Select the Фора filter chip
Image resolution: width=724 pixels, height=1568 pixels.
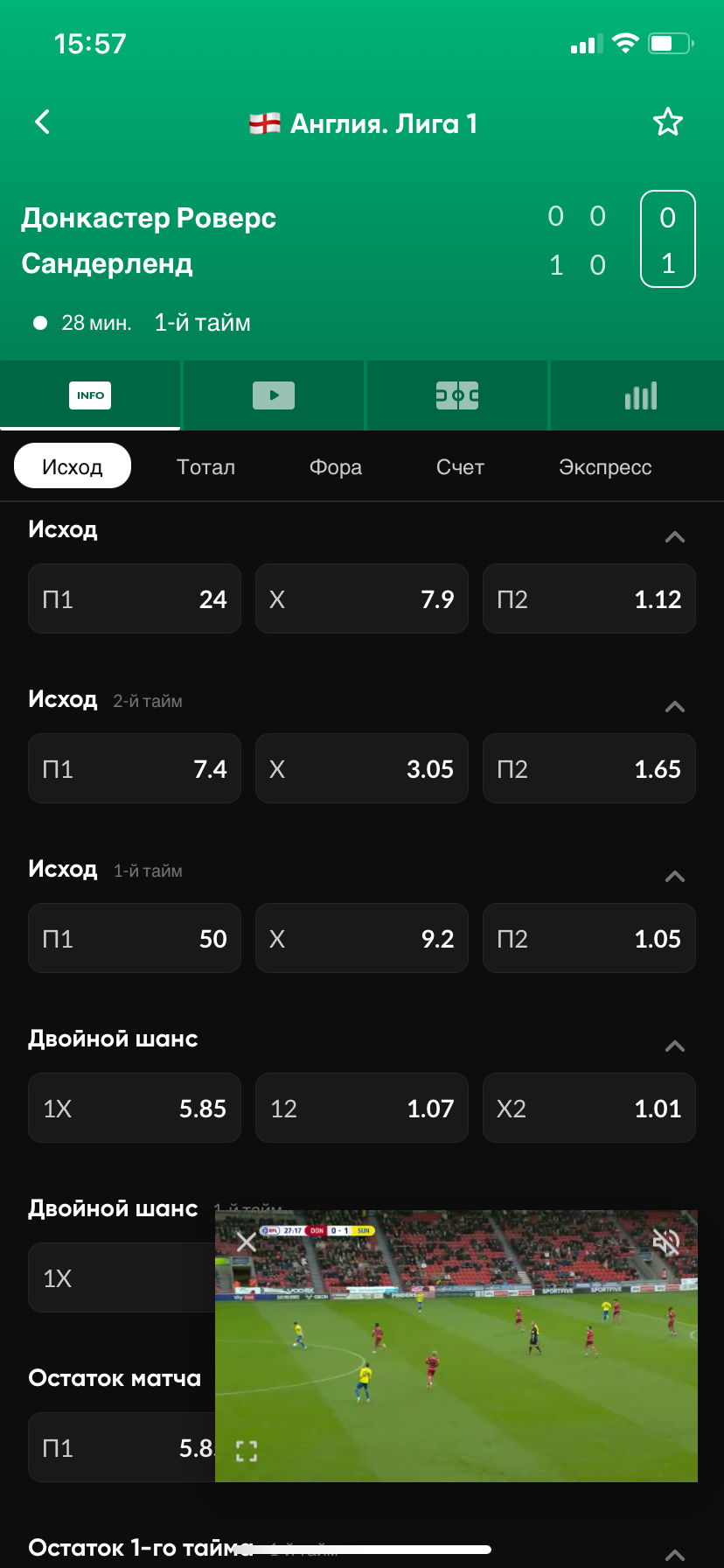pyautogui.click(x=336, y=466)
